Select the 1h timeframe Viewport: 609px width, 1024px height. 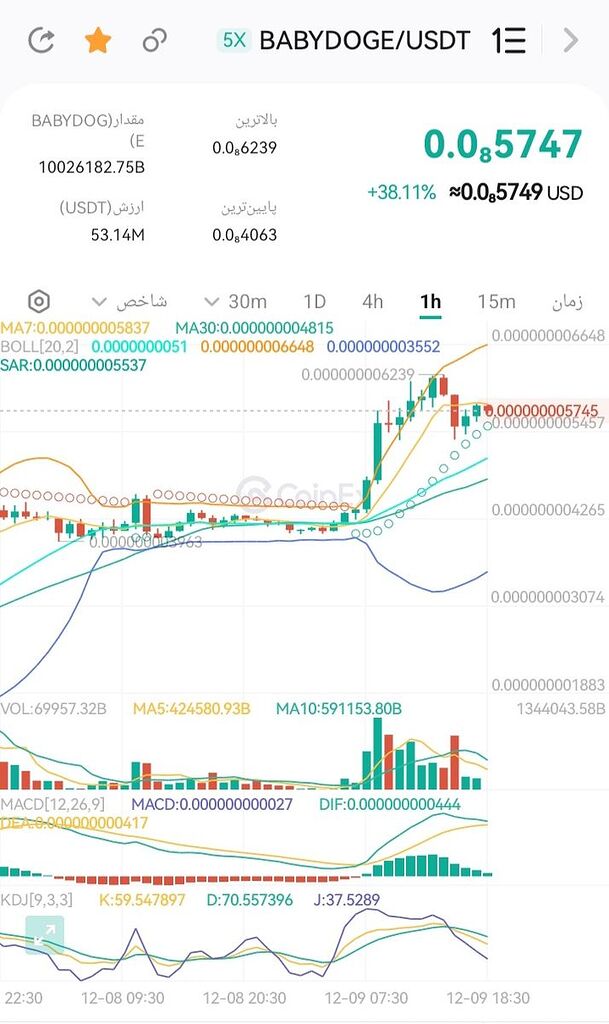430,302
